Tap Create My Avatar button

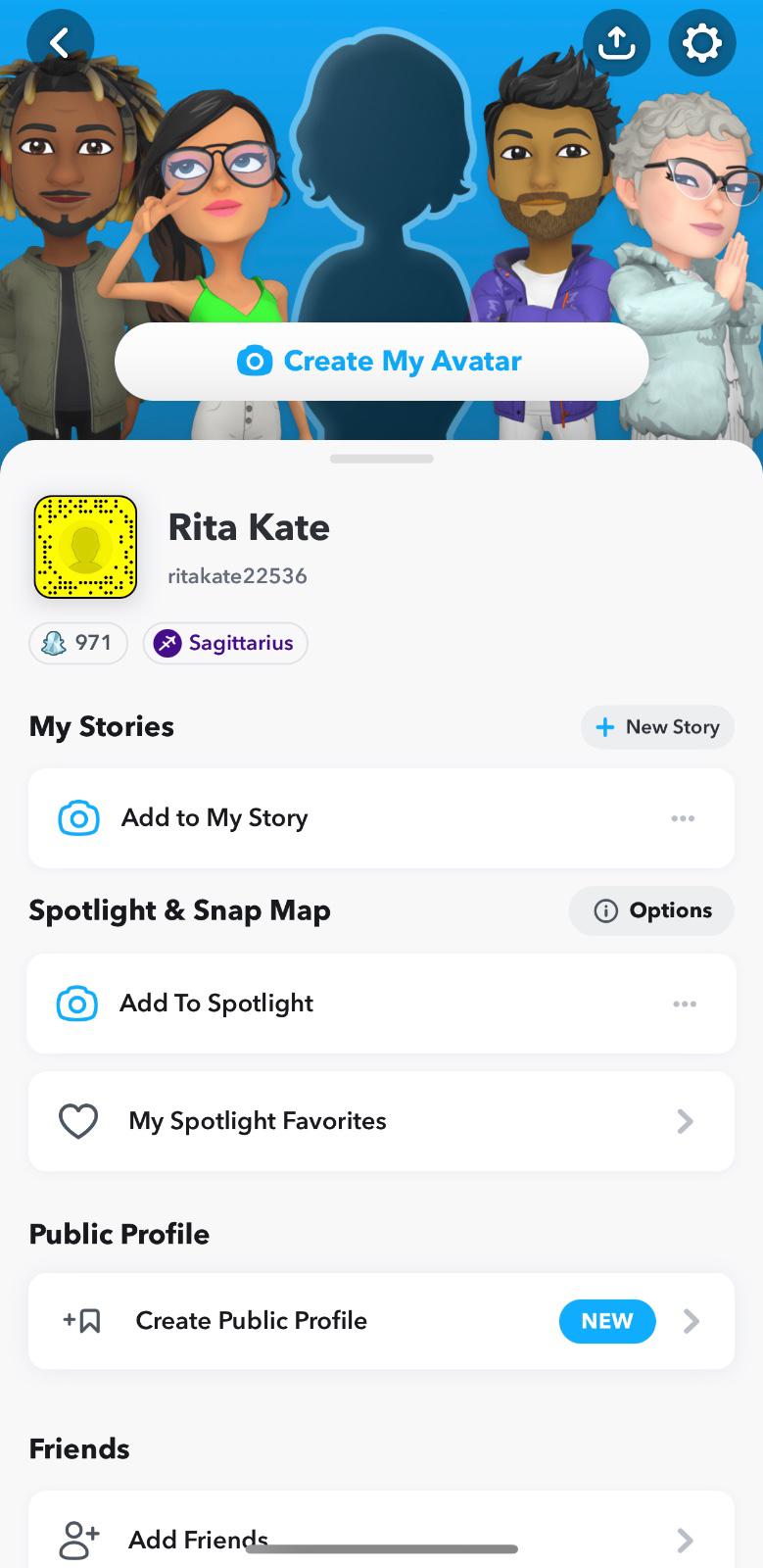(381, 361)
